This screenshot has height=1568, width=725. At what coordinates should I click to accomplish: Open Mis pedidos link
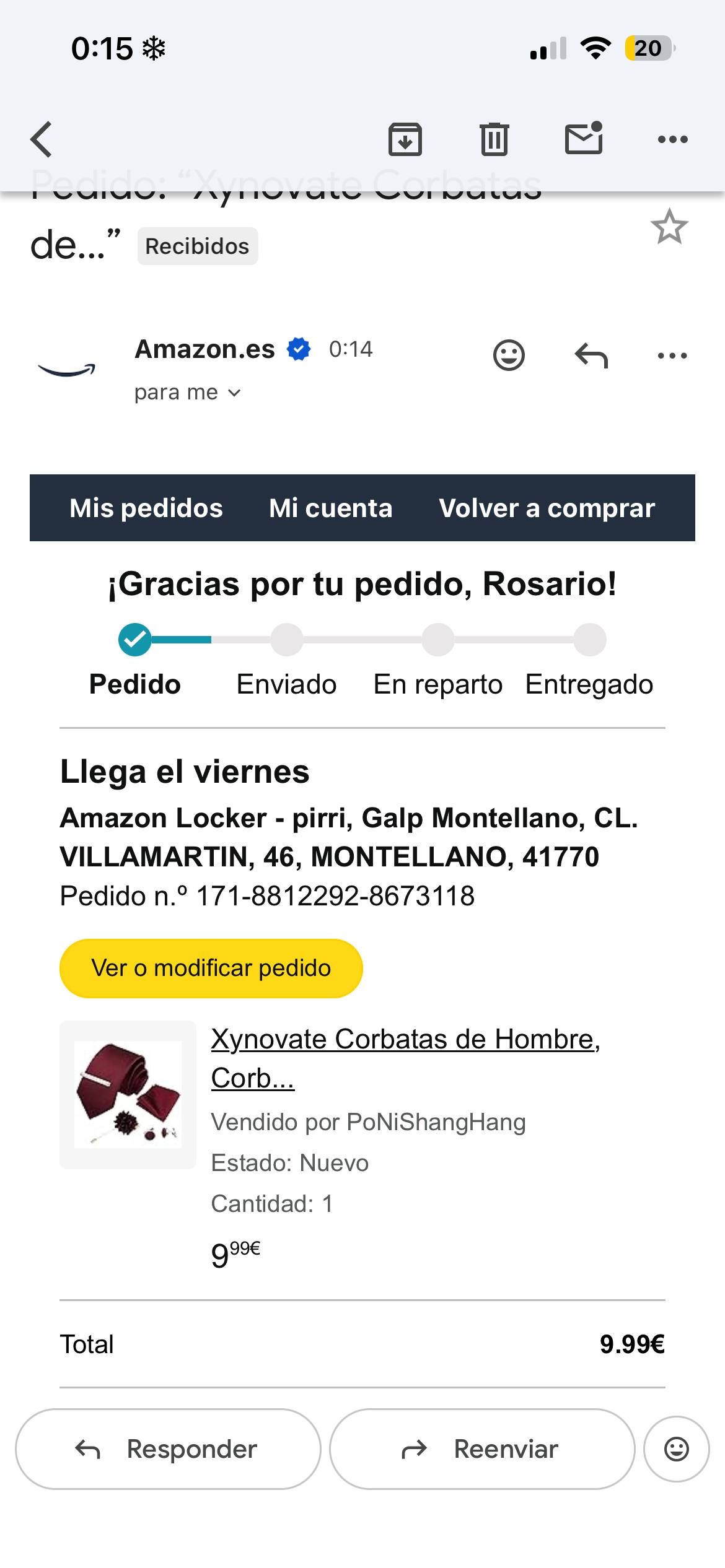click(x=146, y=508)
